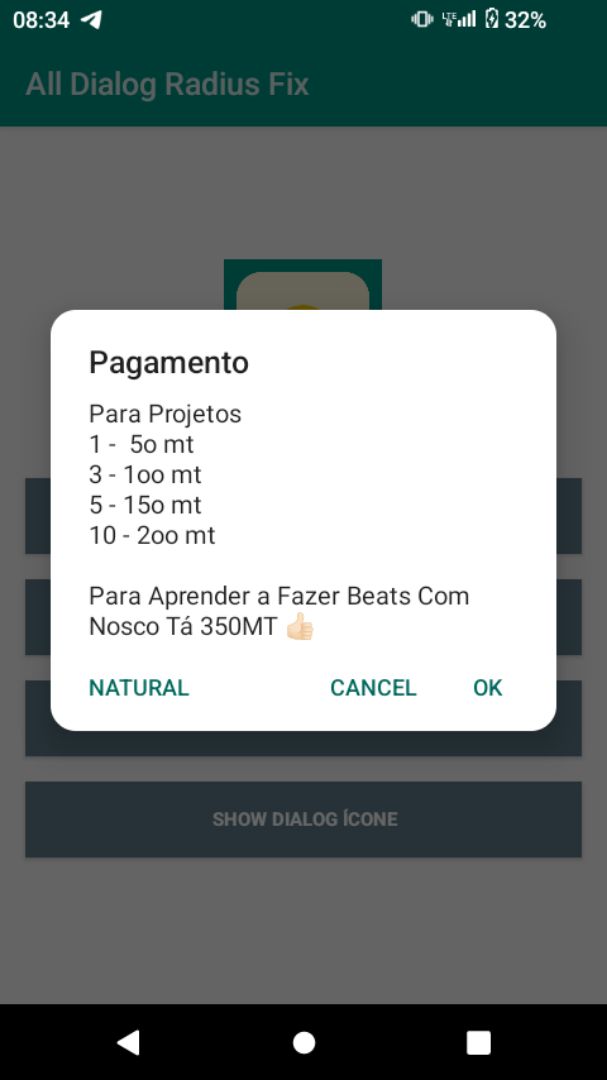Go to the home screen
The height and width of the screenshot is (1080, 607).
[x=304, y=1043]
